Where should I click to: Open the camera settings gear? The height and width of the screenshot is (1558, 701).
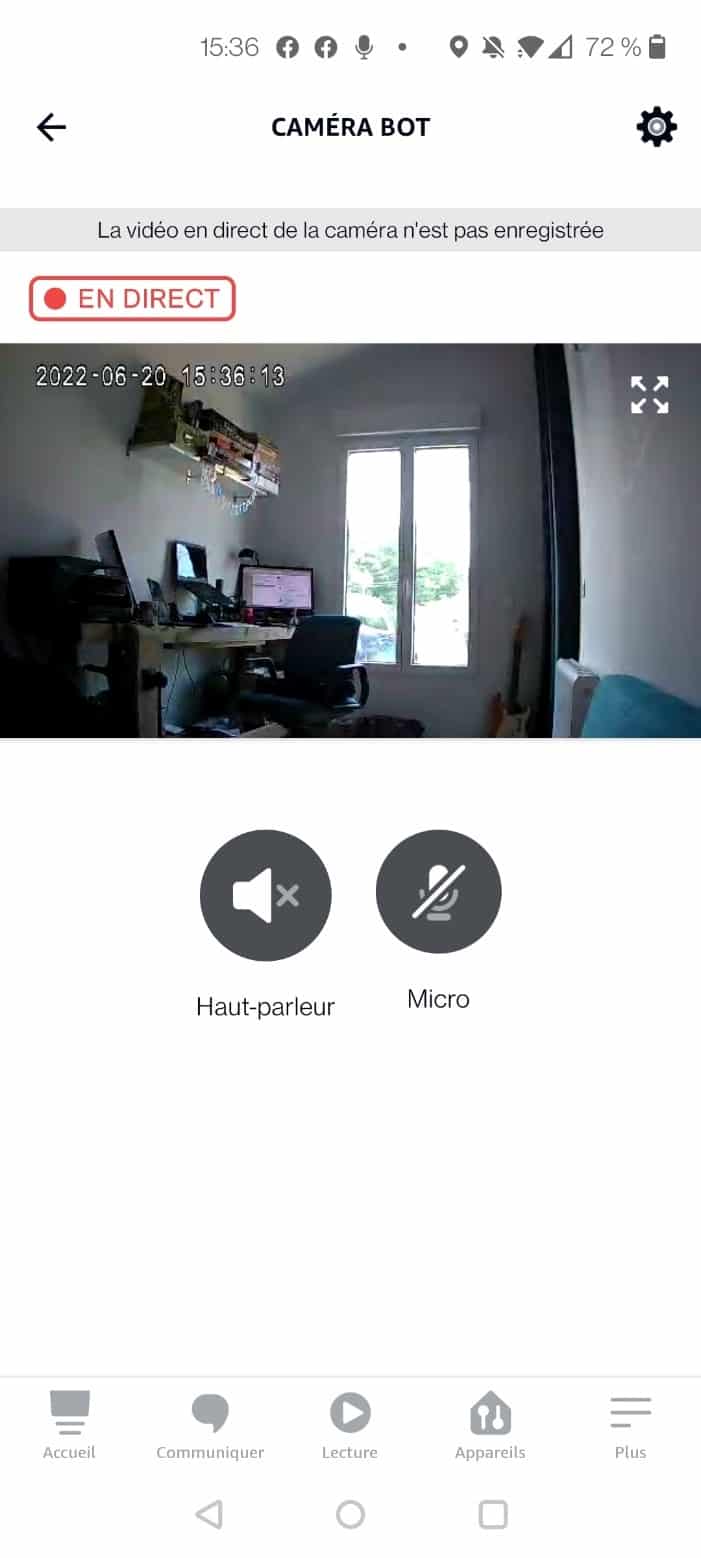click(656, 127)
